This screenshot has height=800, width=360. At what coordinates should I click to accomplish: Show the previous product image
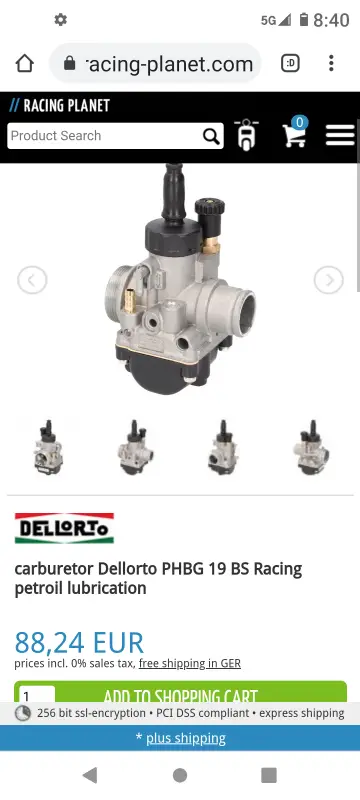tap(32, 280)
